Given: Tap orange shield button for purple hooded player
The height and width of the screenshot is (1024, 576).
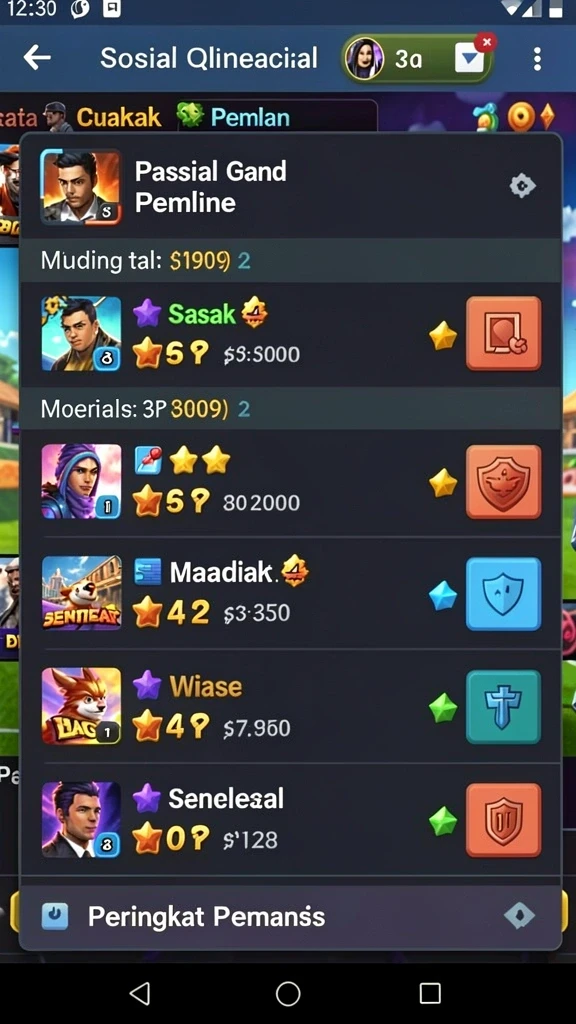Looking at the screenshot, I should click(x=504, y=482).
